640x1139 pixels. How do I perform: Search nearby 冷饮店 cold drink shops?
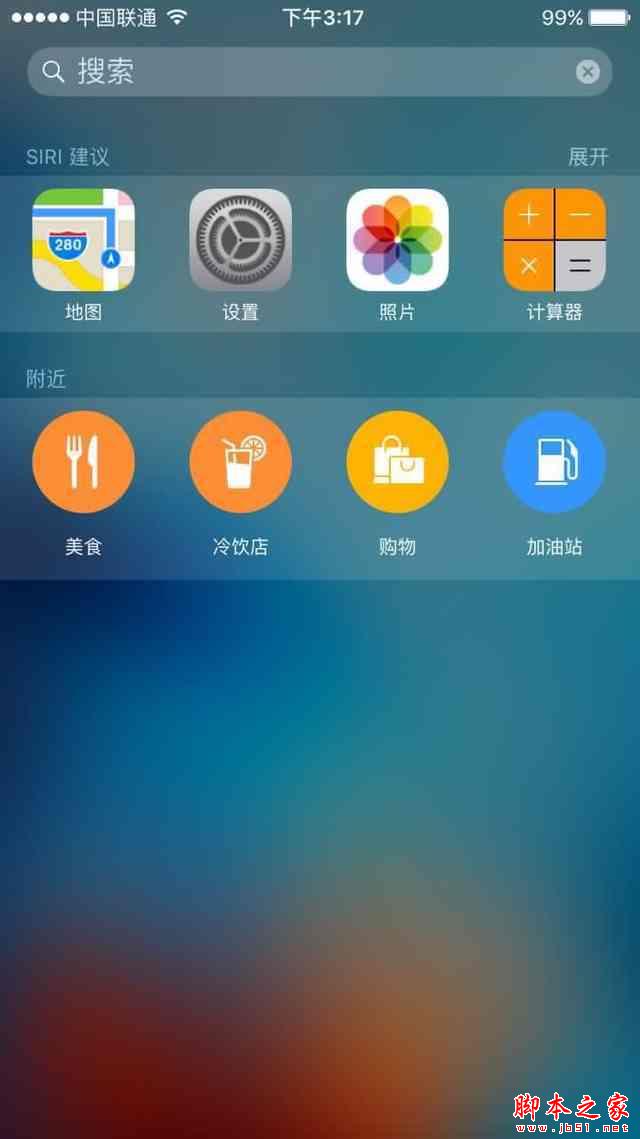pyautogui.click(x=240, y=462)
